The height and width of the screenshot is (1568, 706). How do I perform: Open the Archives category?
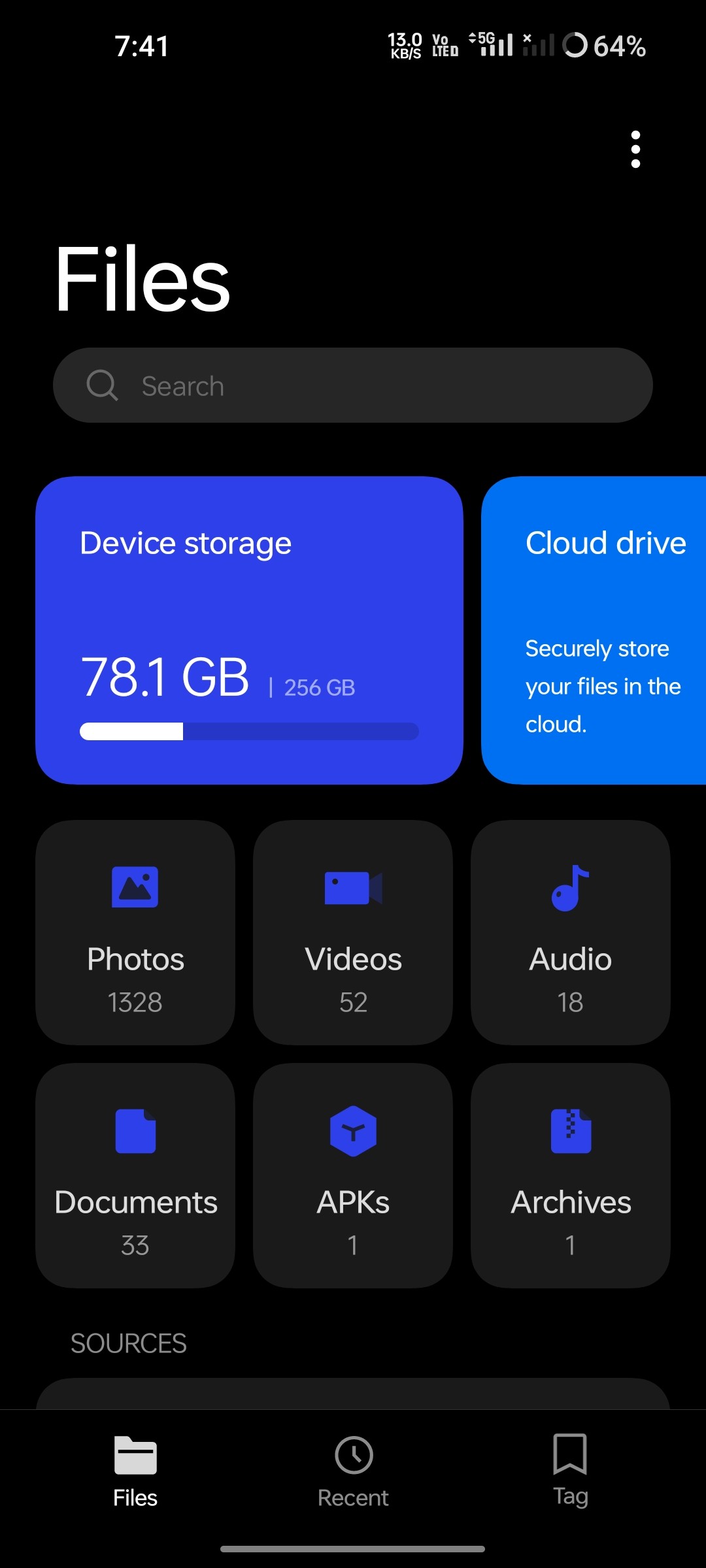click(570, 1175)
